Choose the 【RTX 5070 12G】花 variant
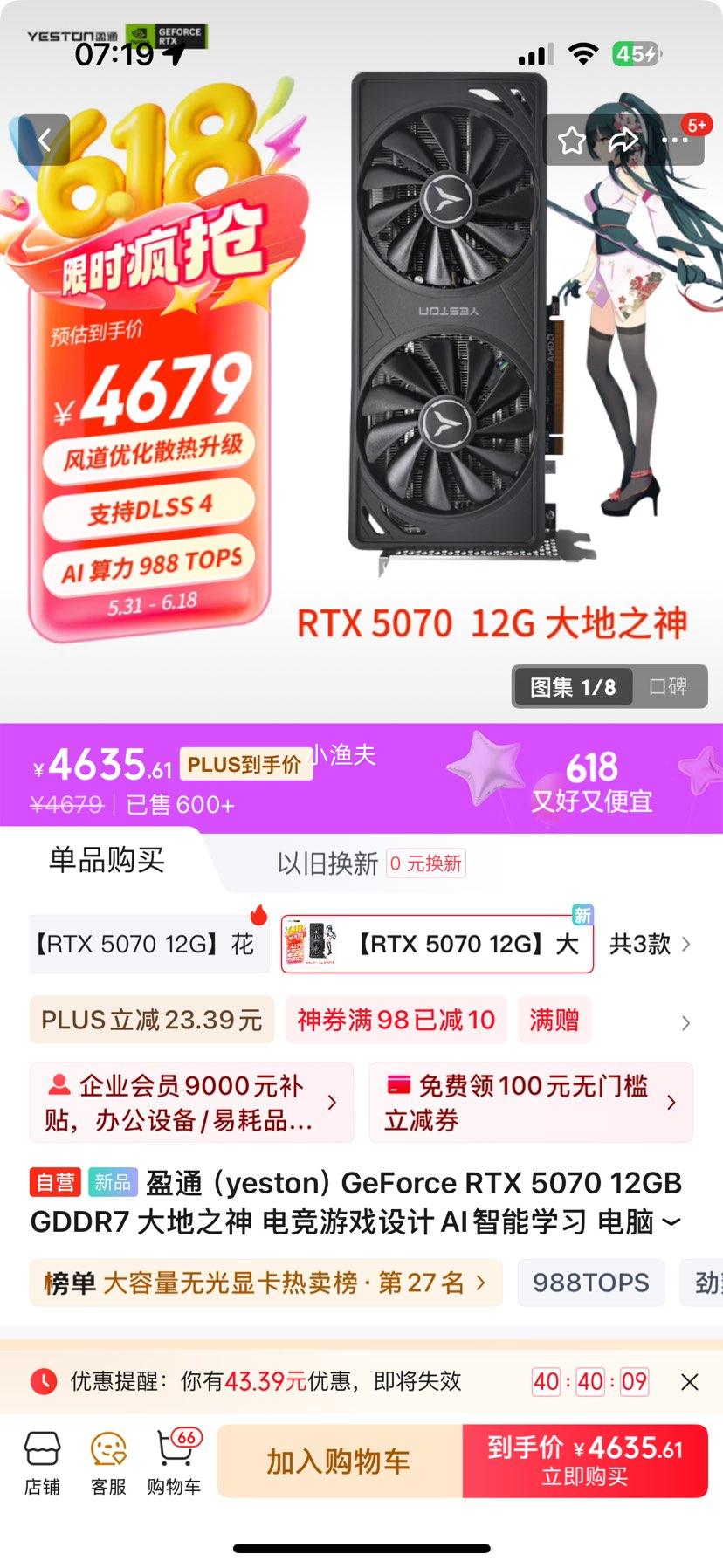723x1568 pixels. click(145, 944)
